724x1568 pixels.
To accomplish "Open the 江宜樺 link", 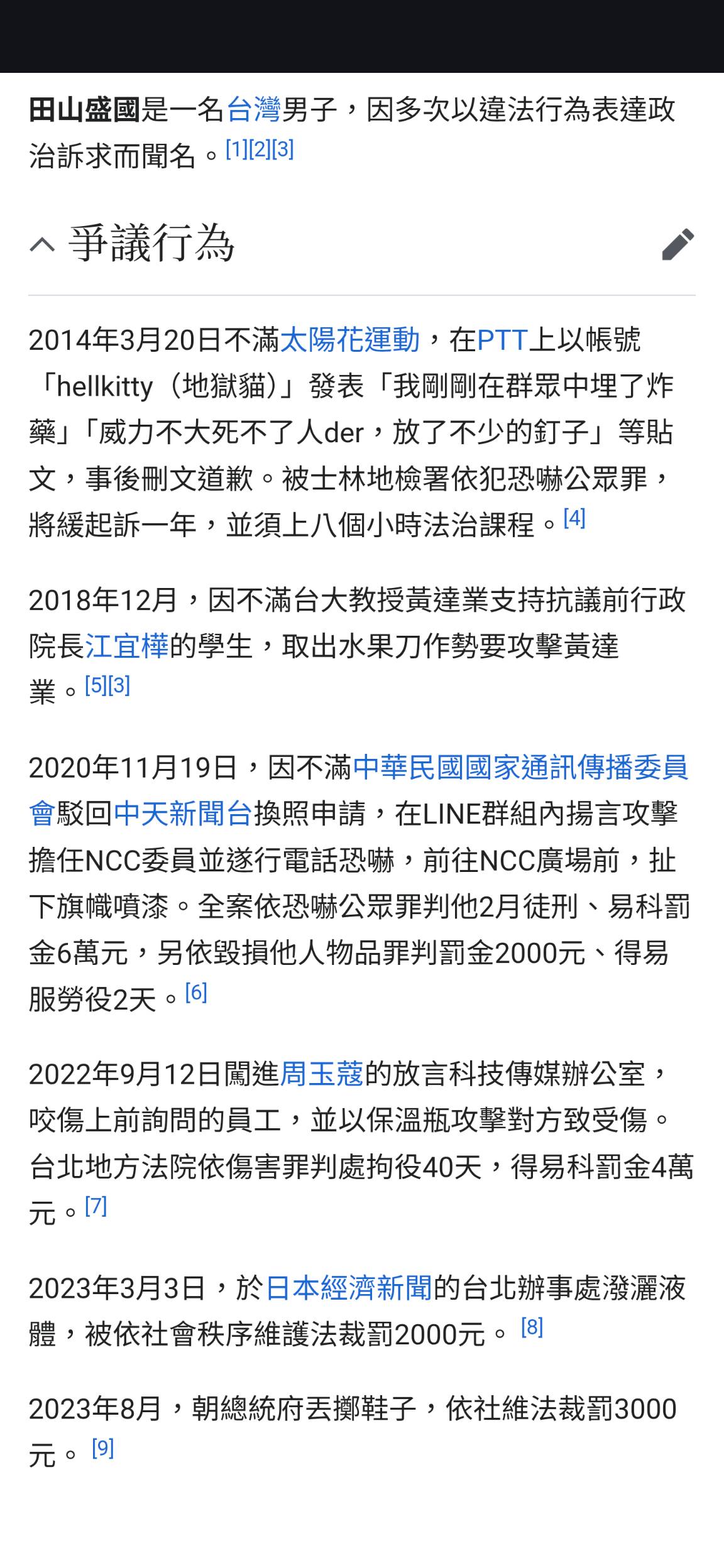I will [127, 646].
